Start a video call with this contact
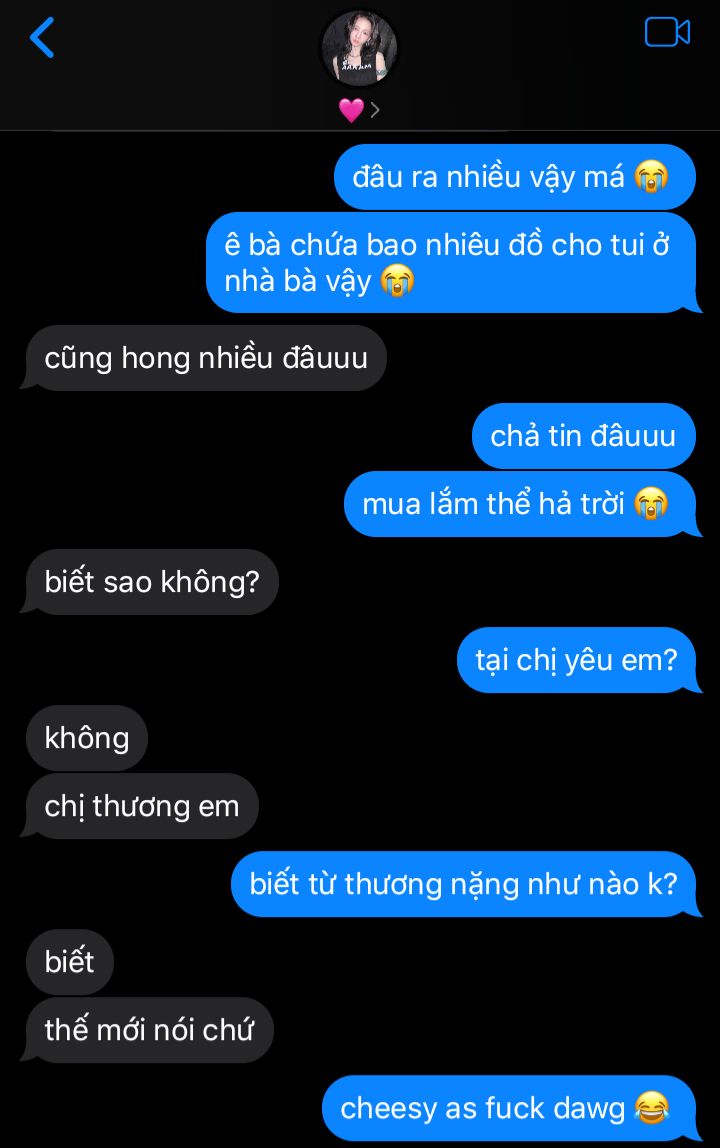Viewport: 720px width, 1148px height. [x=667, y=33]
